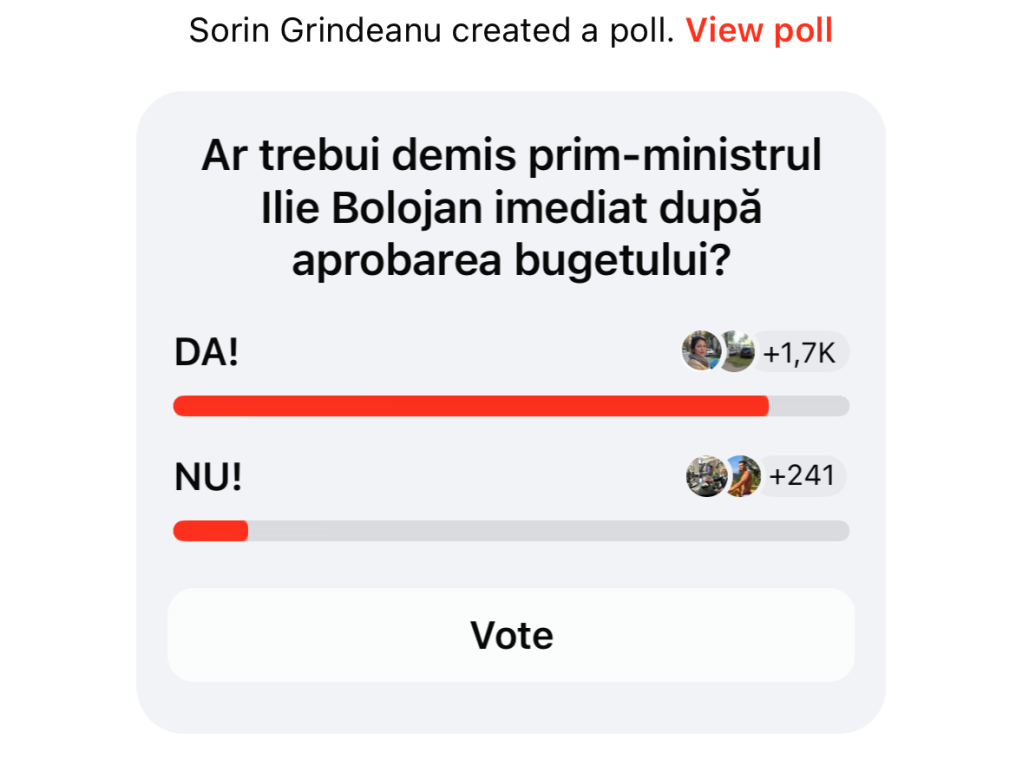The image size is (1023, 772).
Task: View the +241 voters for NU!
Action: (x=800, y=476)
